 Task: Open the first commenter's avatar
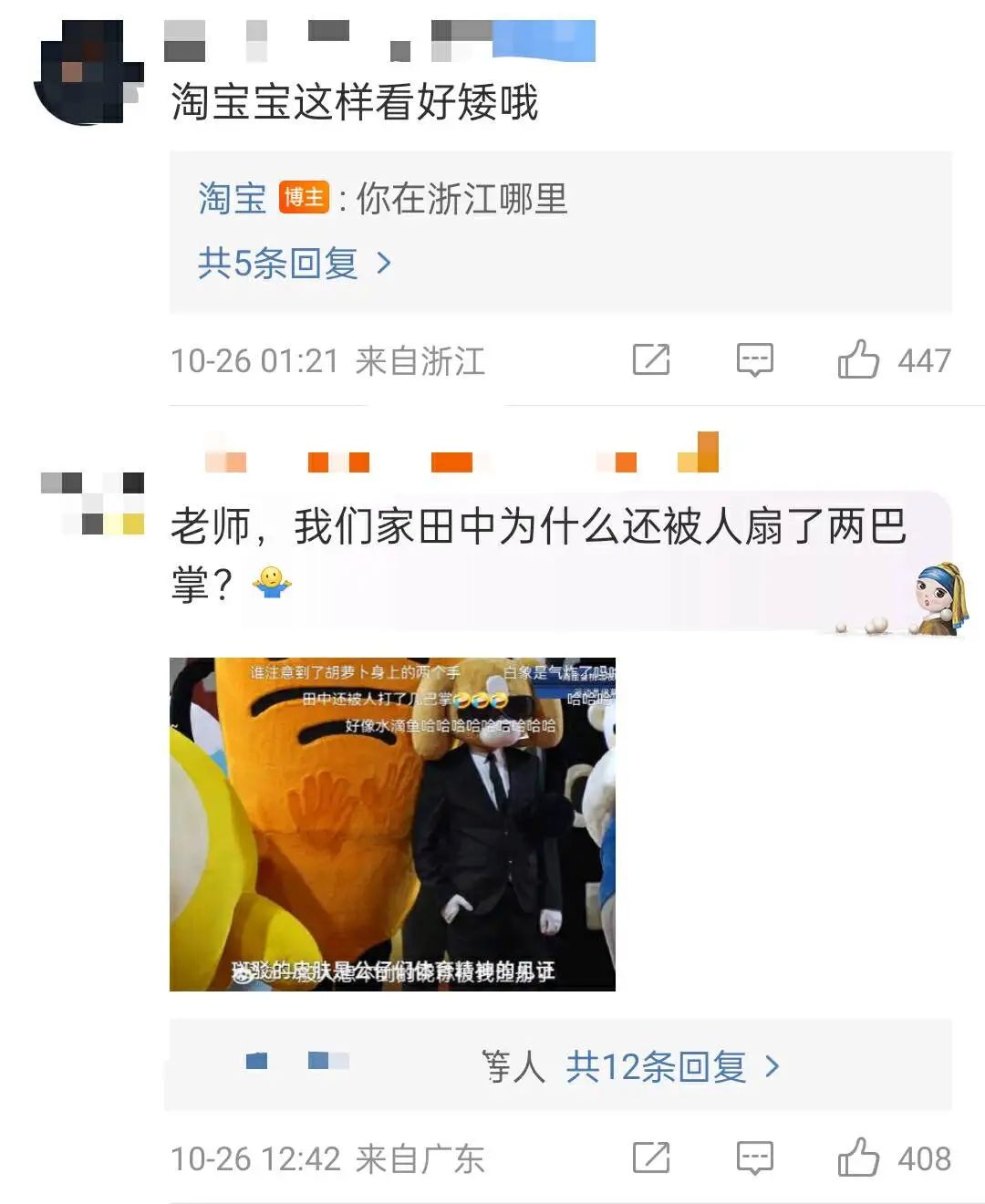[x=88, y=73]
